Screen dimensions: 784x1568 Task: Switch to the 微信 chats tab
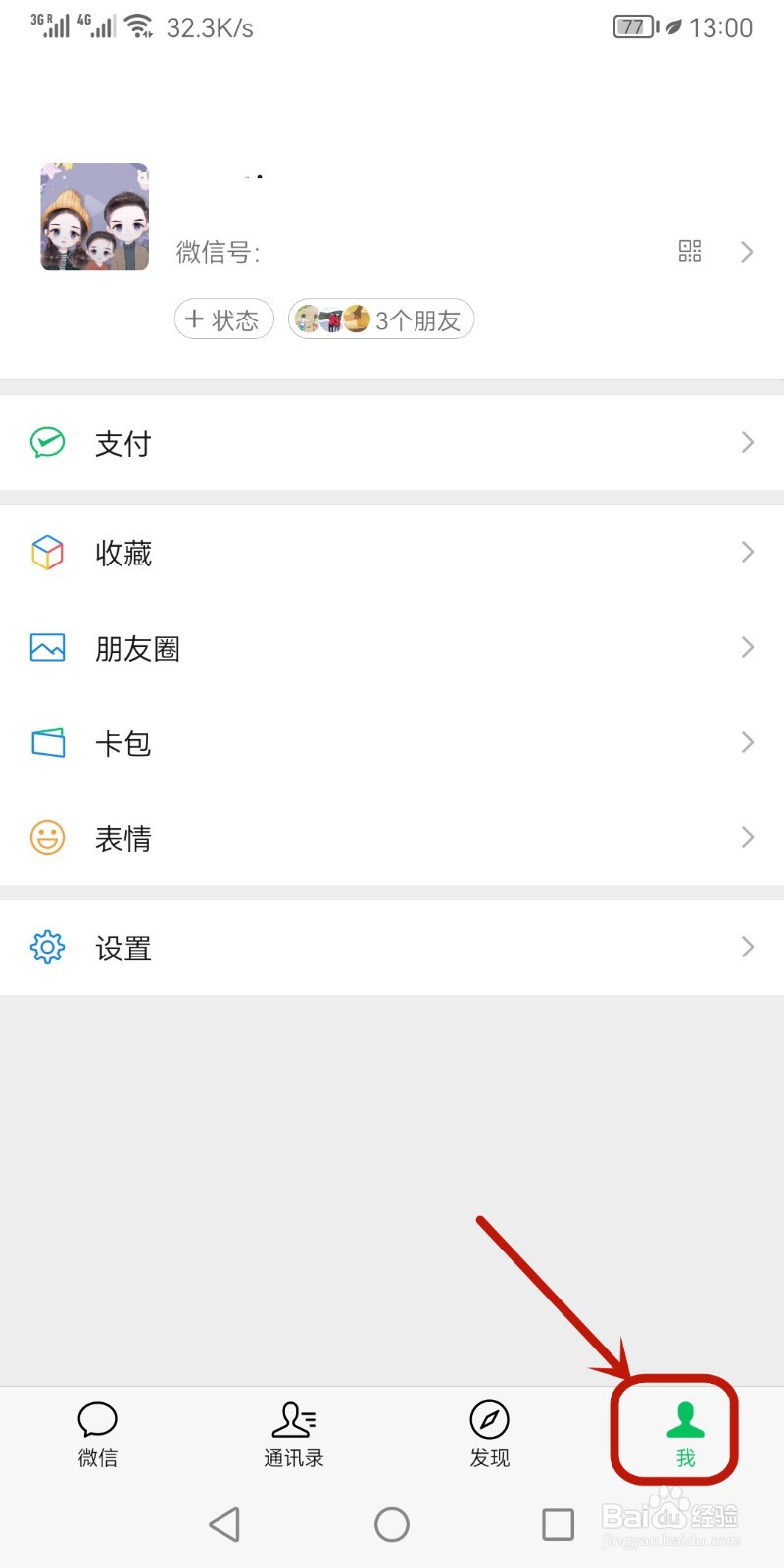tap(97, 1434)
